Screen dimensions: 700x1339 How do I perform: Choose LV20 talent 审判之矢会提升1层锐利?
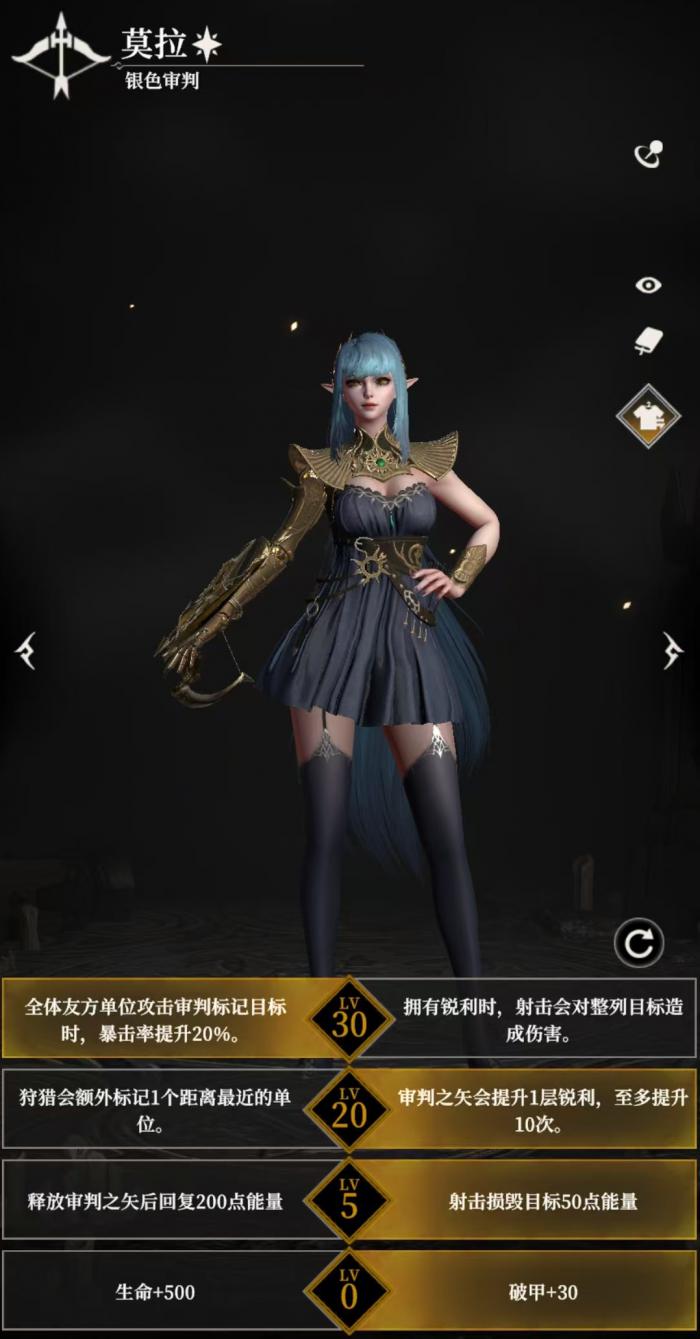coord(541,1109)
